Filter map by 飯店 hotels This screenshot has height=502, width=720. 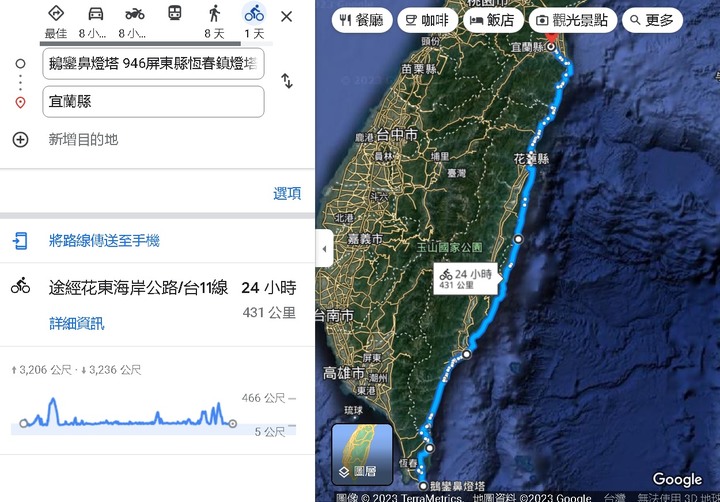pos(492,20)
